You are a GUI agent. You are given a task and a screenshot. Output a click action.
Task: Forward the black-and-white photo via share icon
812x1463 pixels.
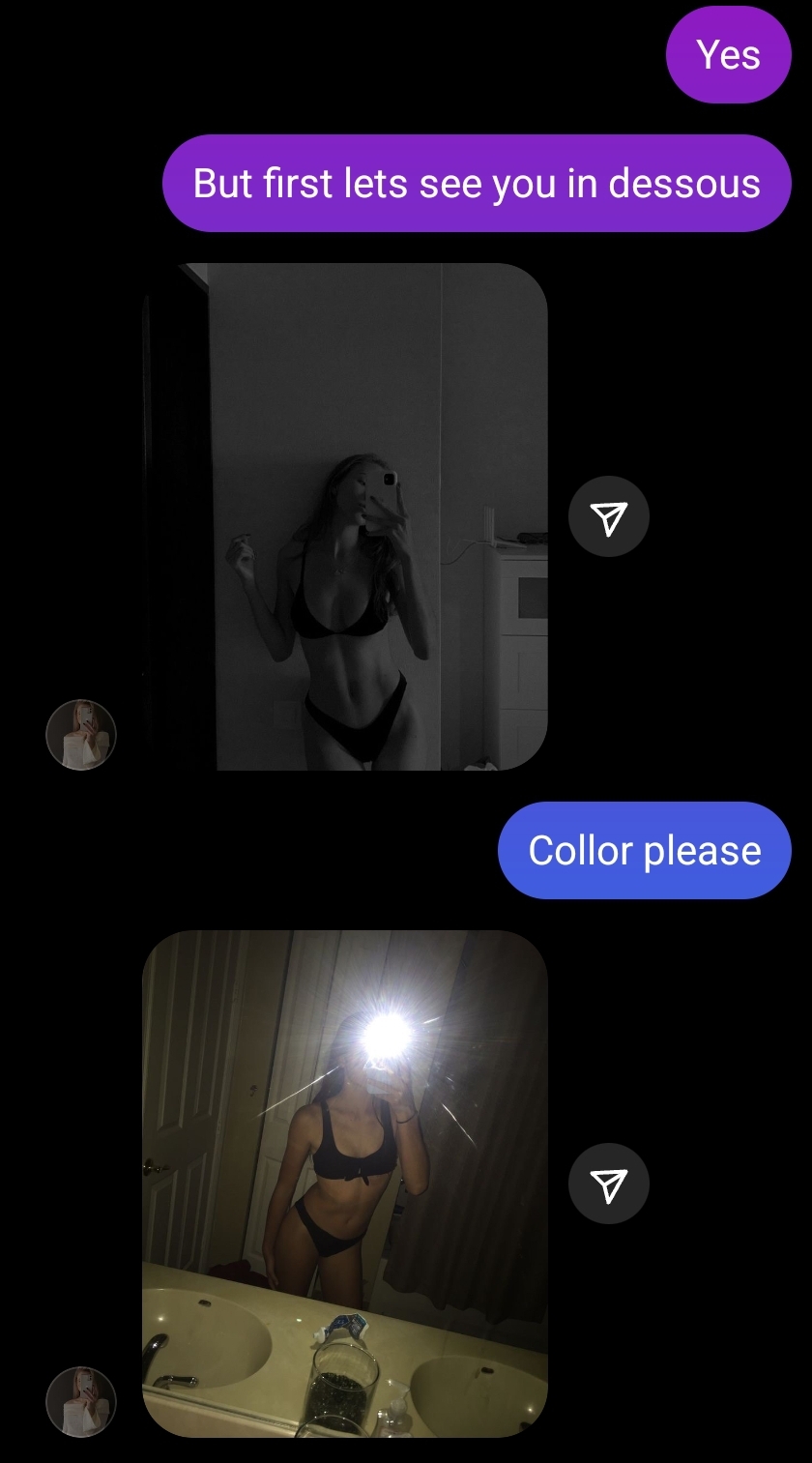[x=608, y=516]
